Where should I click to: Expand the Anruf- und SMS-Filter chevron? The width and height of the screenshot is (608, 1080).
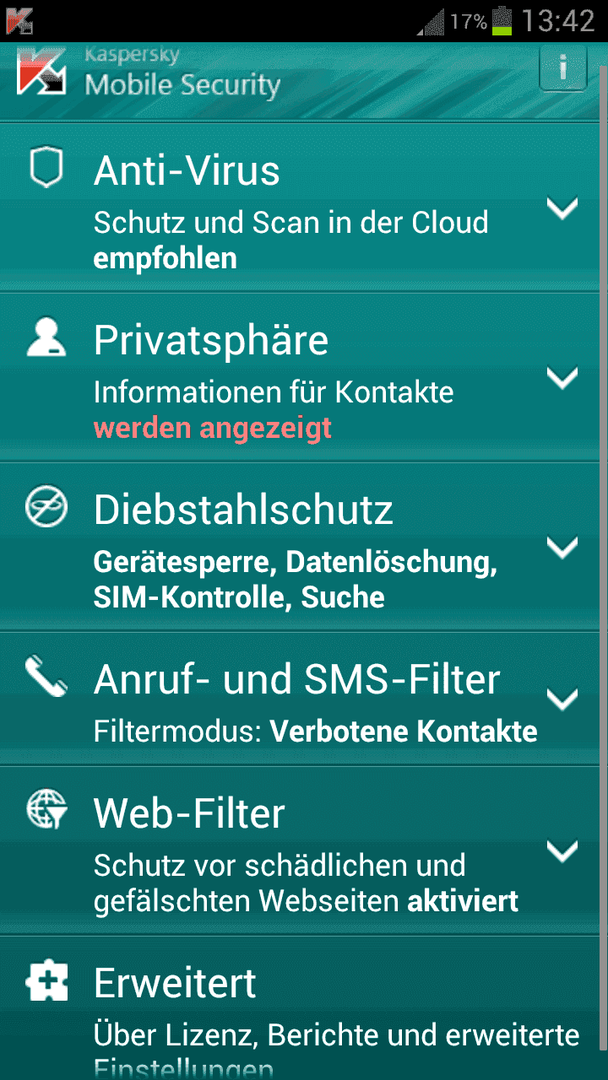pyautogui.click(x=563, y=700)
